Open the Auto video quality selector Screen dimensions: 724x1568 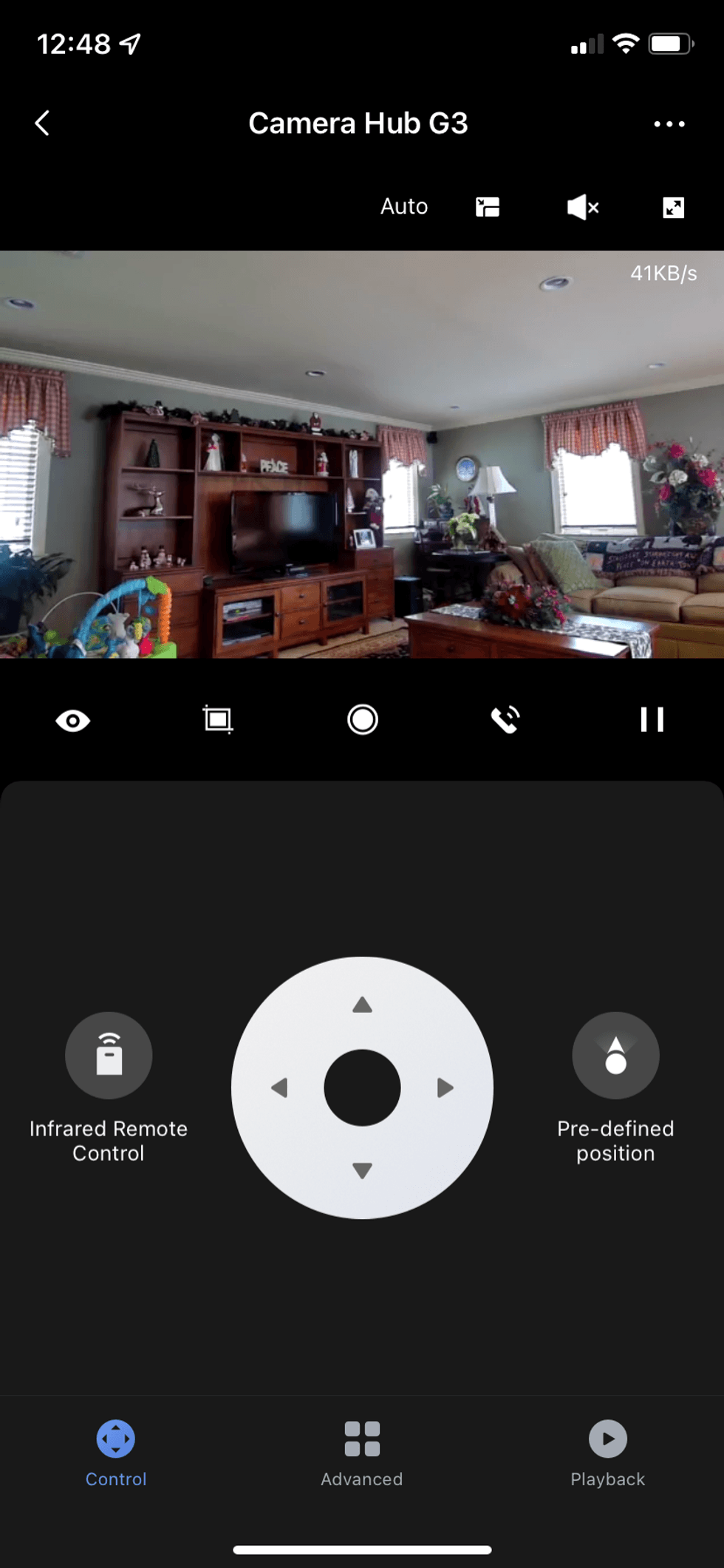click(x=404, y=206)
